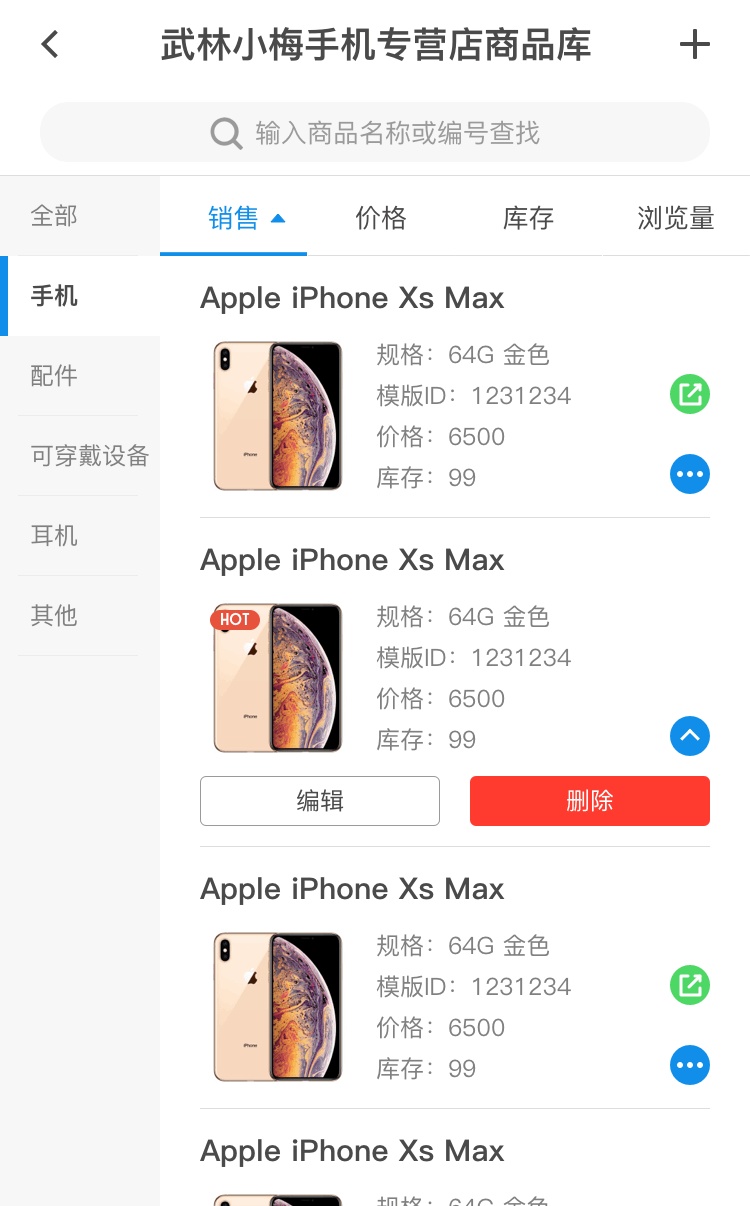The height and width of the screenshot is (1206, 750).
Task: Select the 全部 category
Action: (x=55, y=216)
